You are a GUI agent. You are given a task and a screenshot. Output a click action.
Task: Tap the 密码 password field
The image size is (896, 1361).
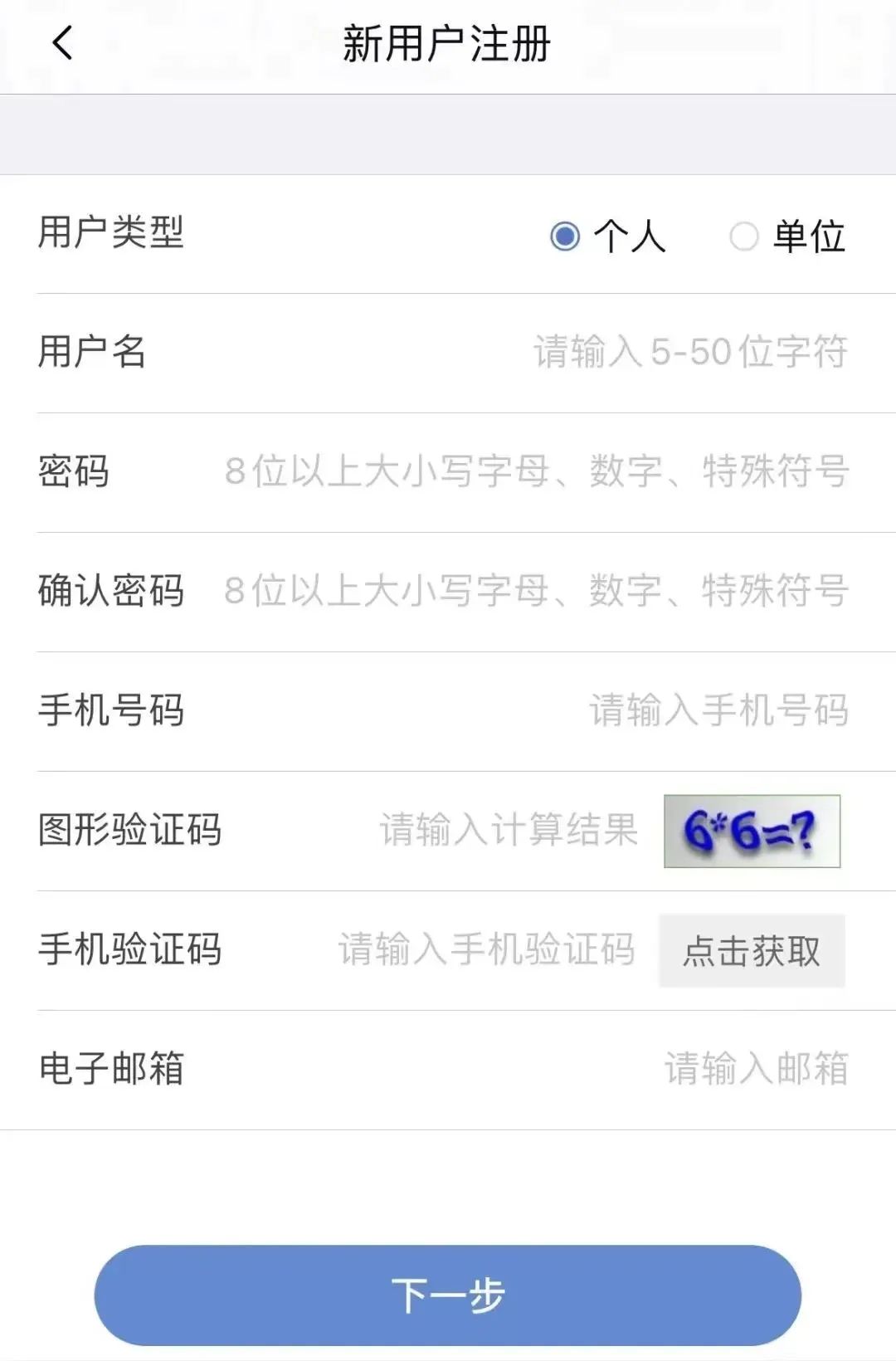(536, 471)
